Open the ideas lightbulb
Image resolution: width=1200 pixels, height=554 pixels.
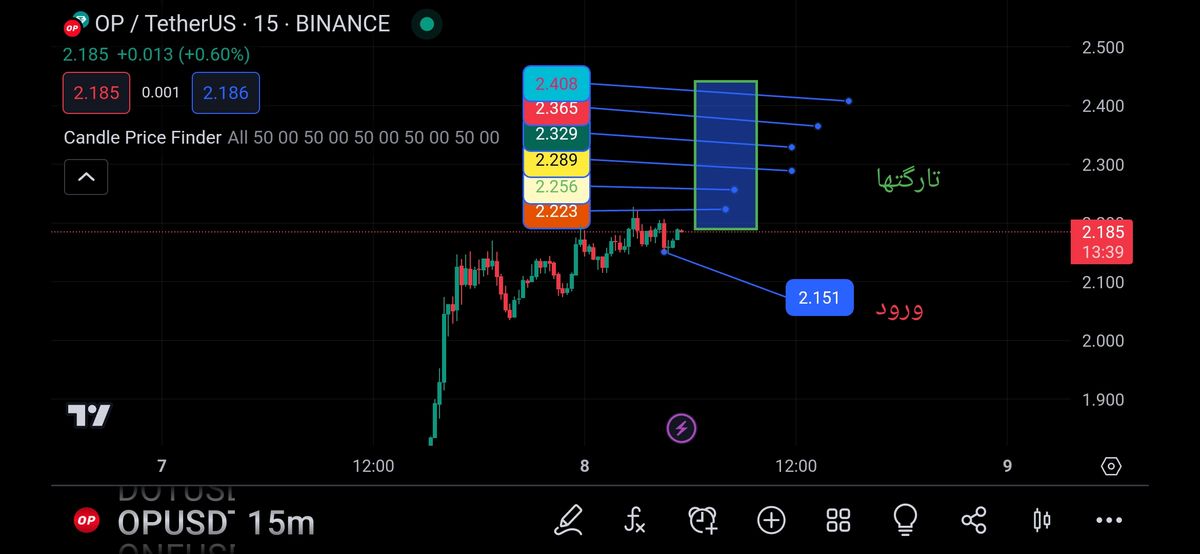(x=905, y=519)
